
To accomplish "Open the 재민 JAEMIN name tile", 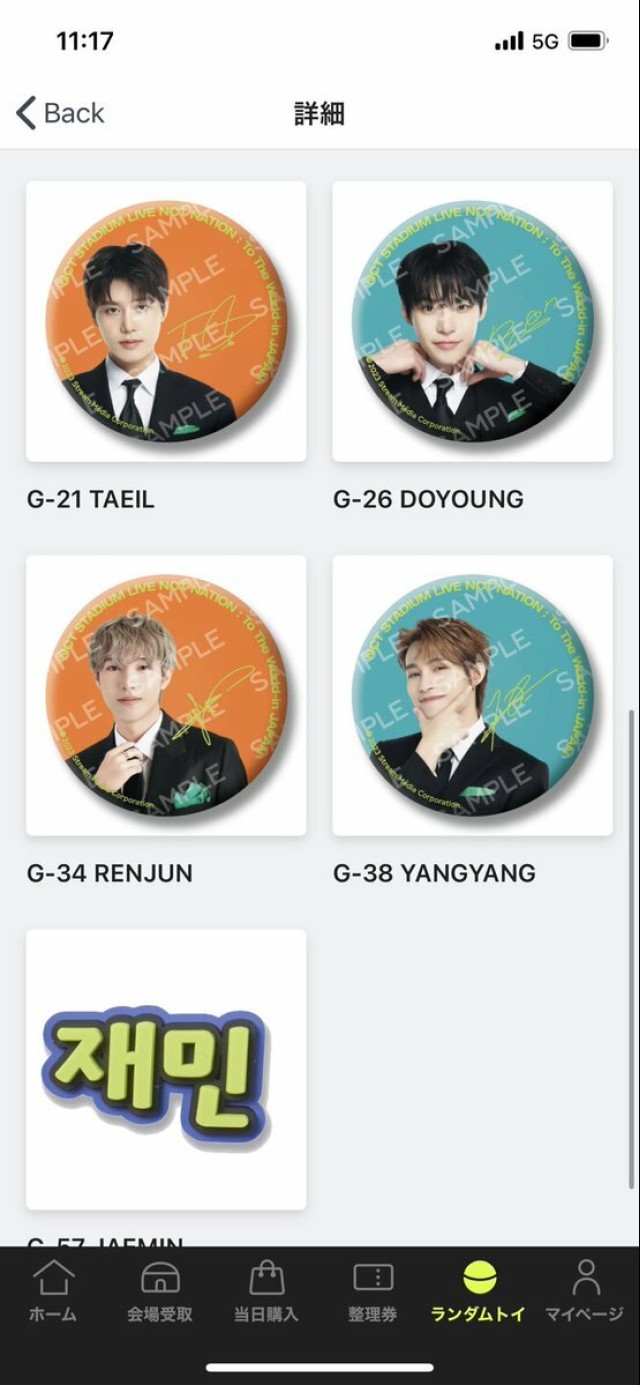I will tap(166, 1069).
